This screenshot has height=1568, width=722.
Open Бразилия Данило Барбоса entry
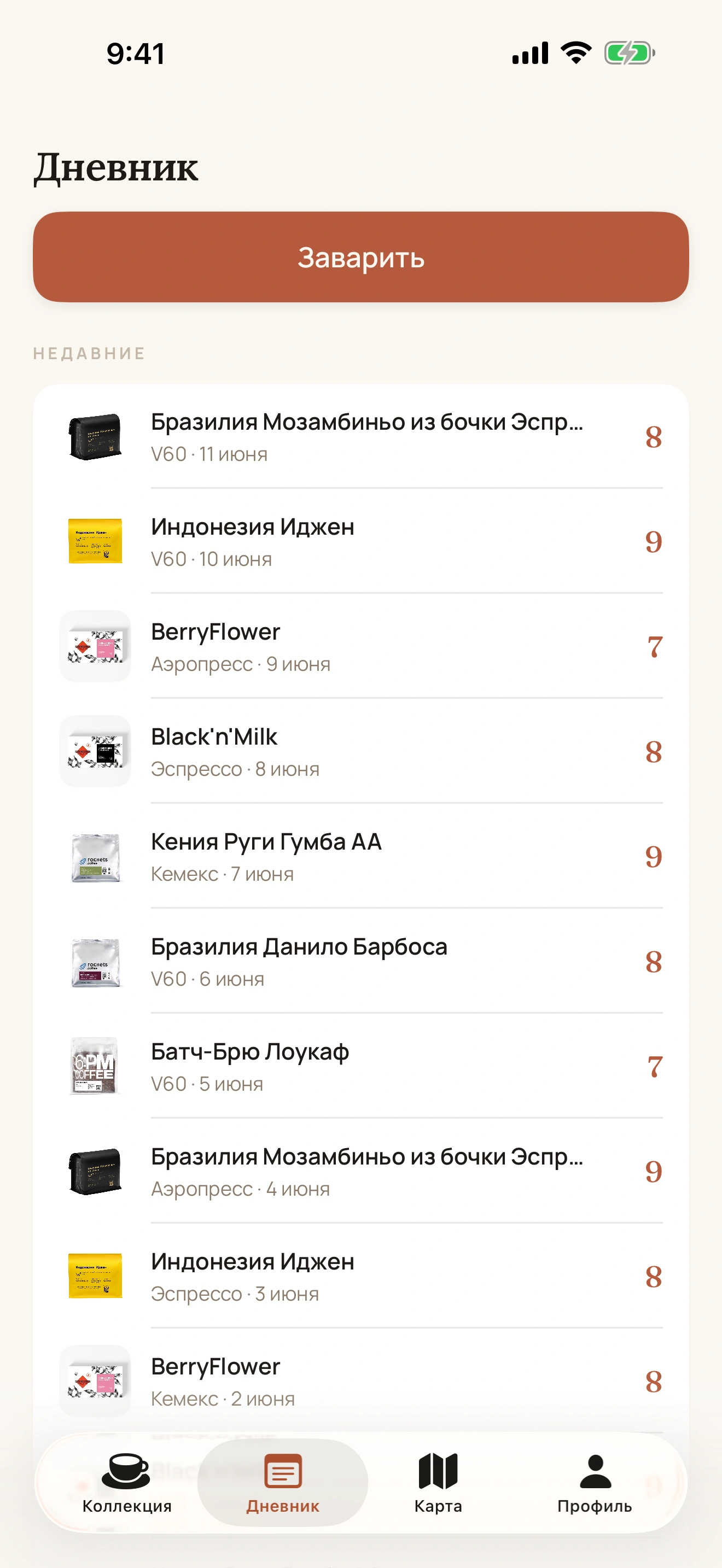[361, 961]
